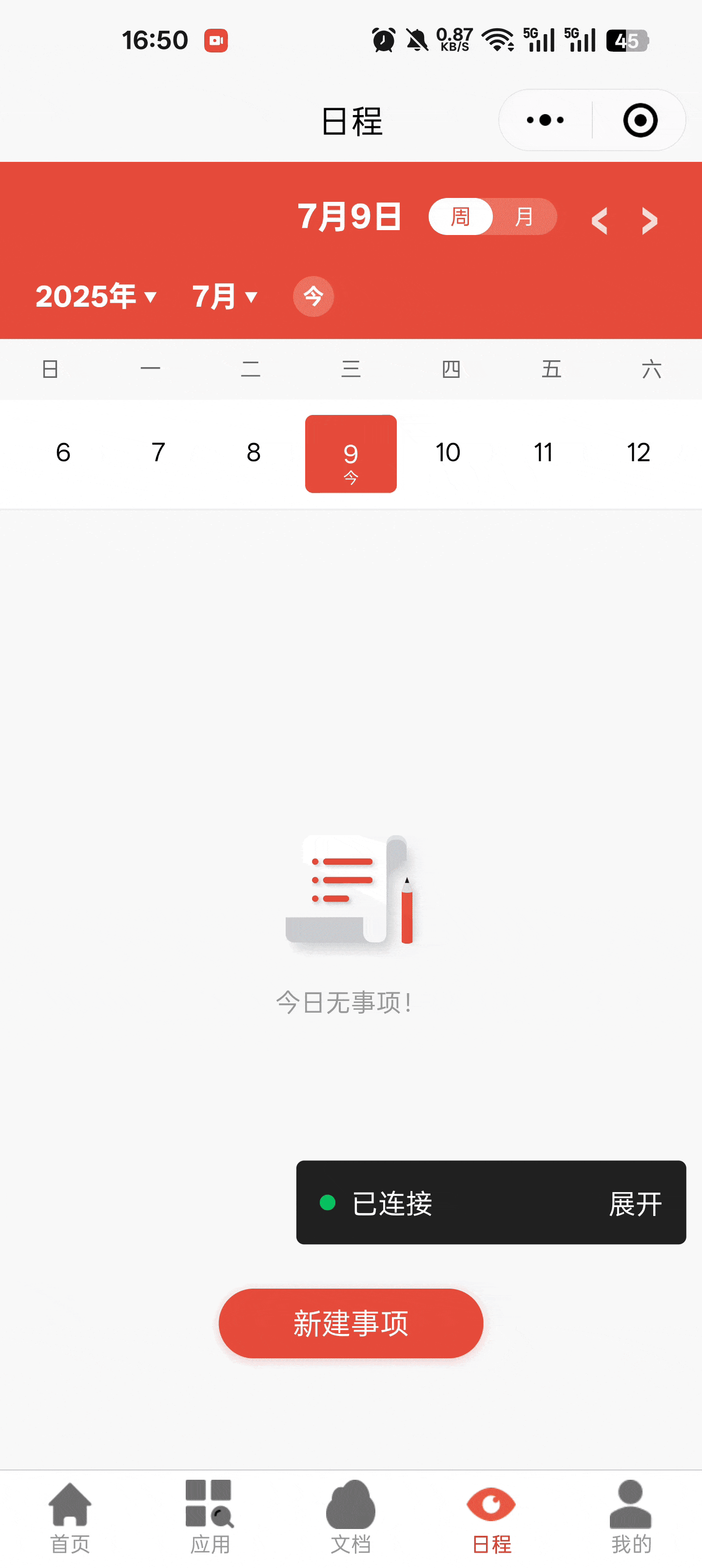Image resolution: width=702 pixels, height=1568 pixels.
Task: Open the 2025年 year dropdown
Action: point(96,296)
